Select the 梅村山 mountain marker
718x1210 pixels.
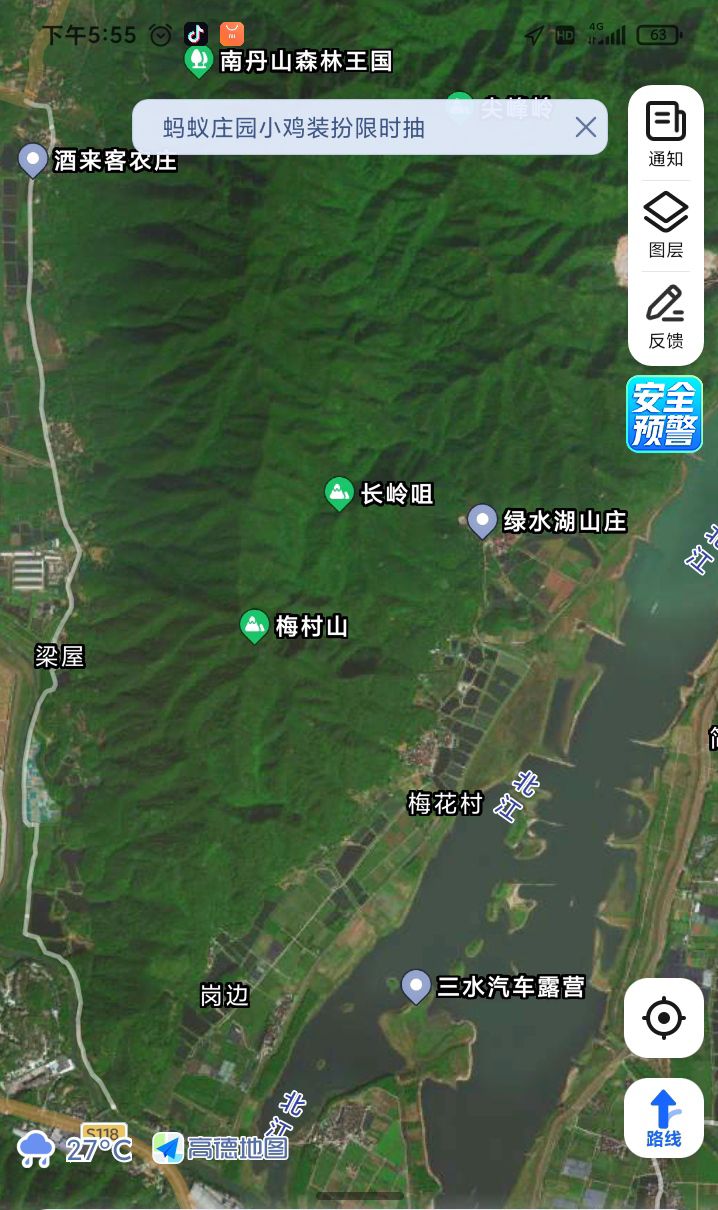click(x=255, y=626)
